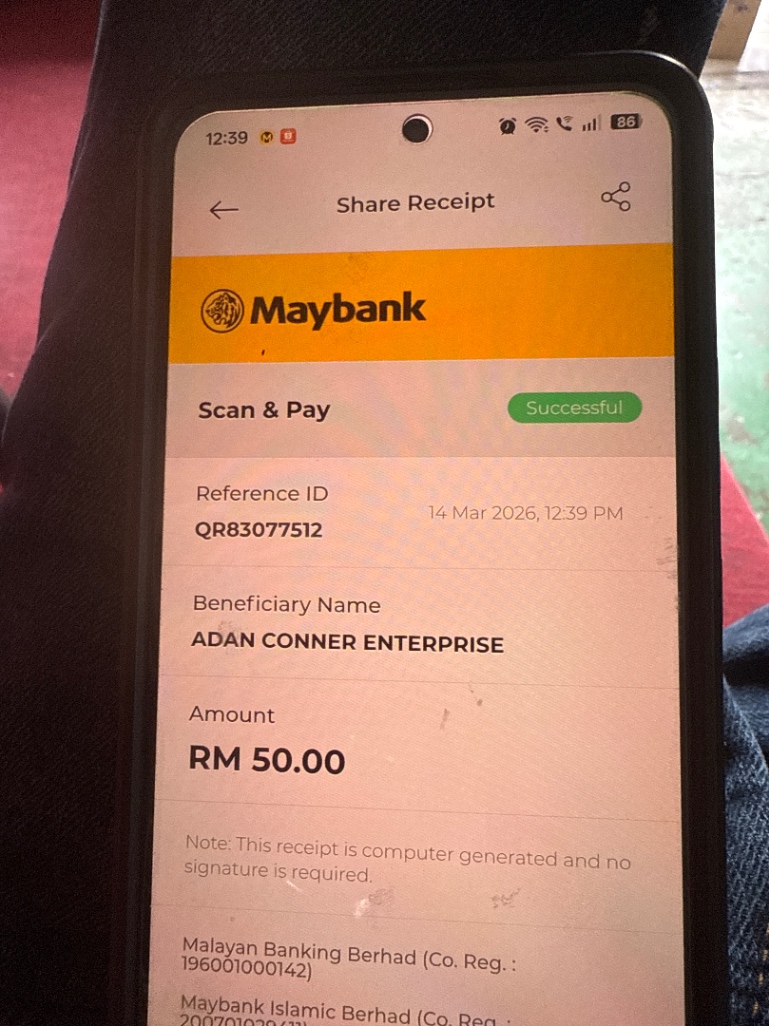Share the receipt via share icon
Screen dimensions: 769x1026
click(x=616, y=197)
